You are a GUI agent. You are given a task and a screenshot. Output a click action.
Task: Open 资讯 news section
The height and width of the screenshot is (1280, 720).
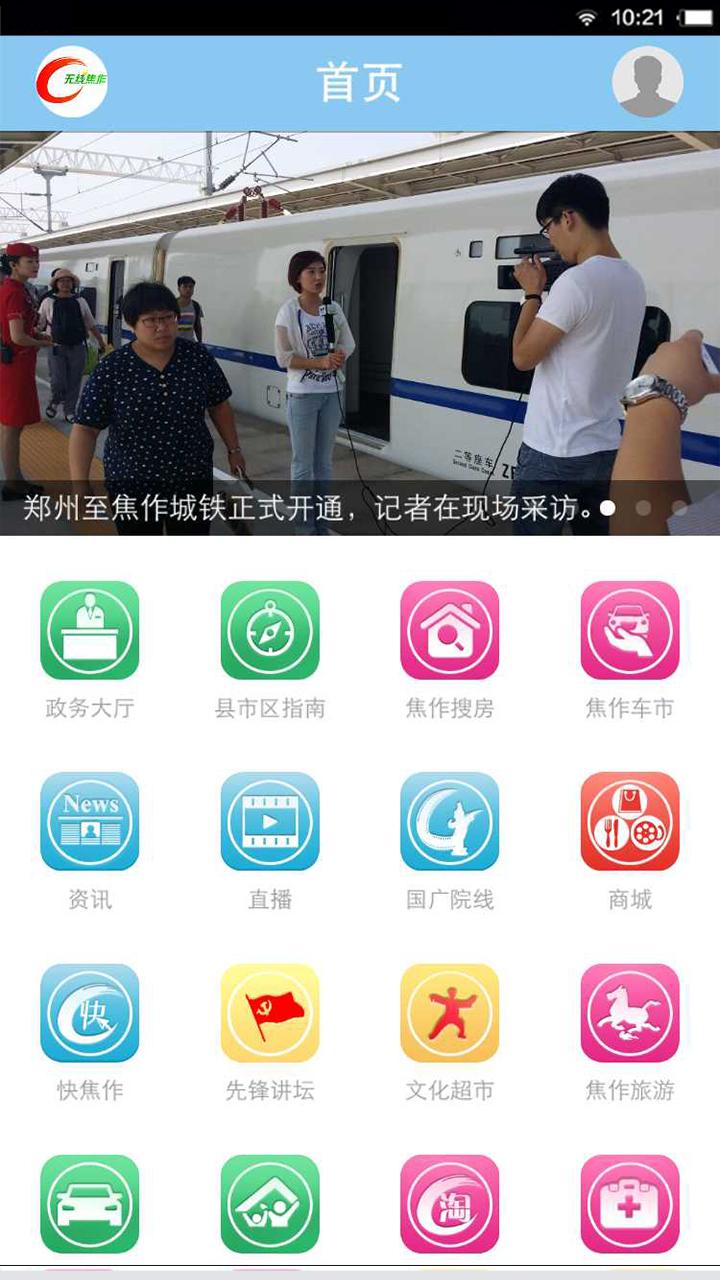[90, 822]
